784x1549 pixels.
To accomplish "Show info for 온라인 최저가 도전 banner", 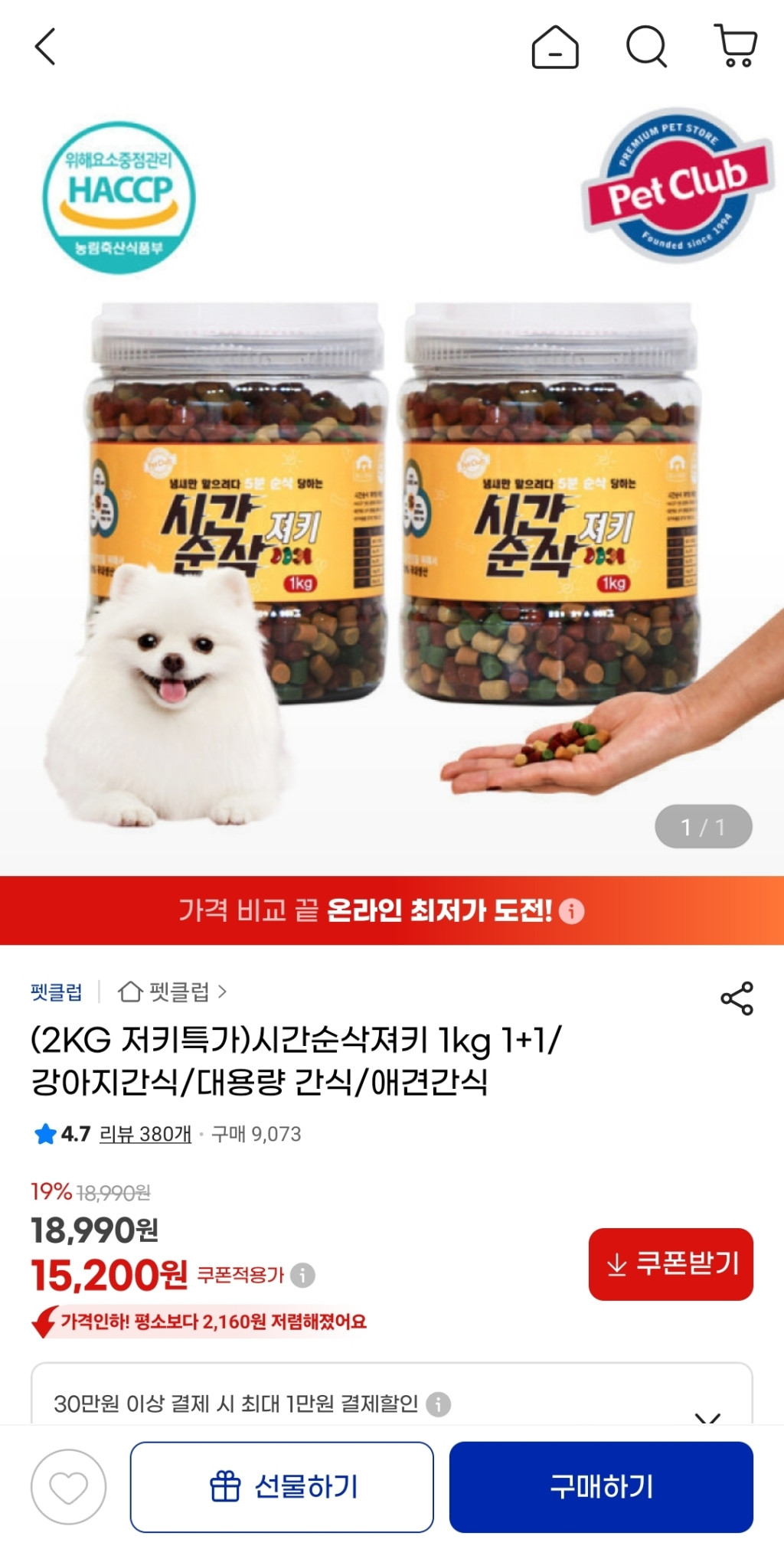I will tap(571, 911).
